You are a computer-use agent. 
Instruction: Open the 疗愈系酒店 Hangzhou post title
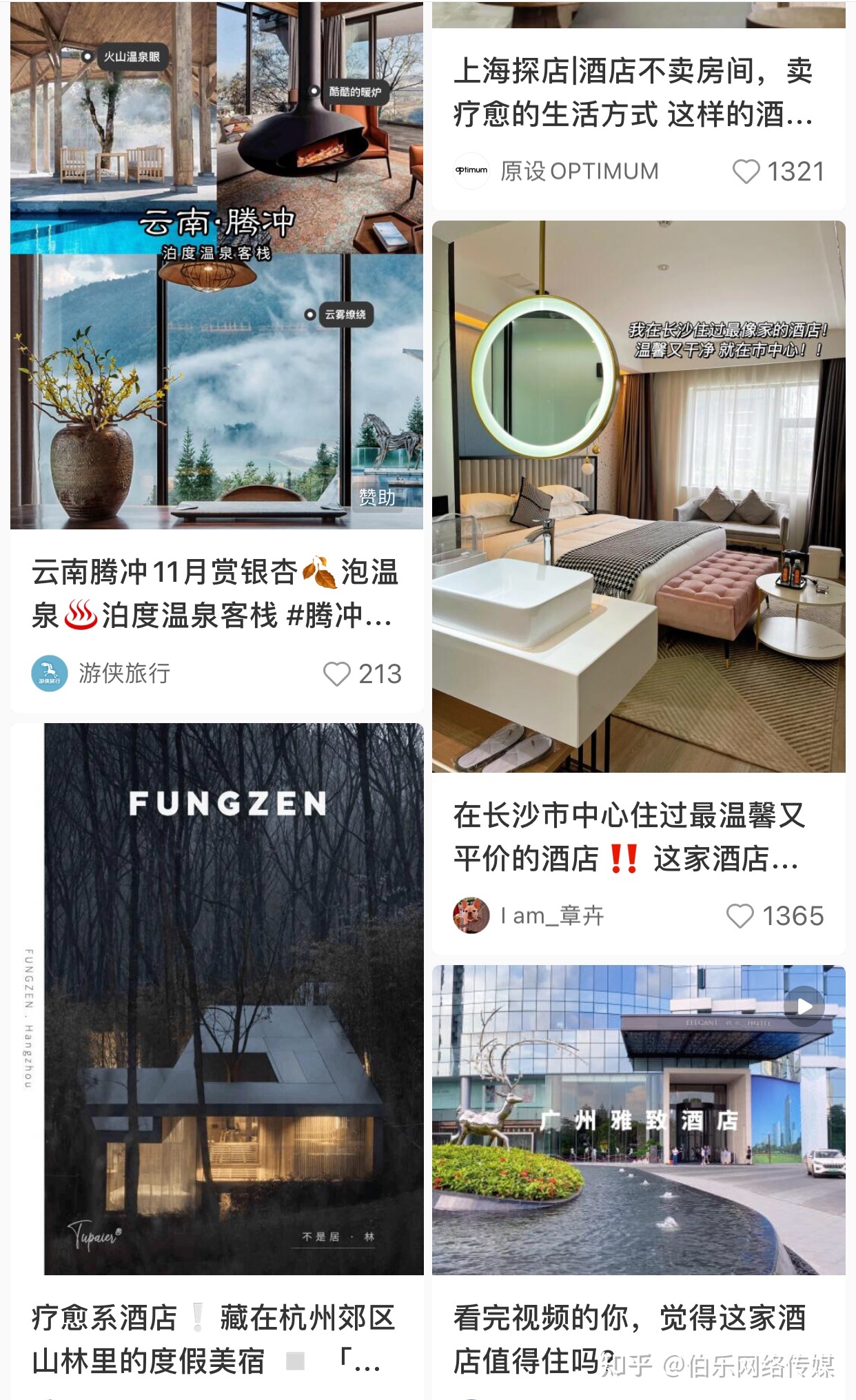tap(214, 1337)
